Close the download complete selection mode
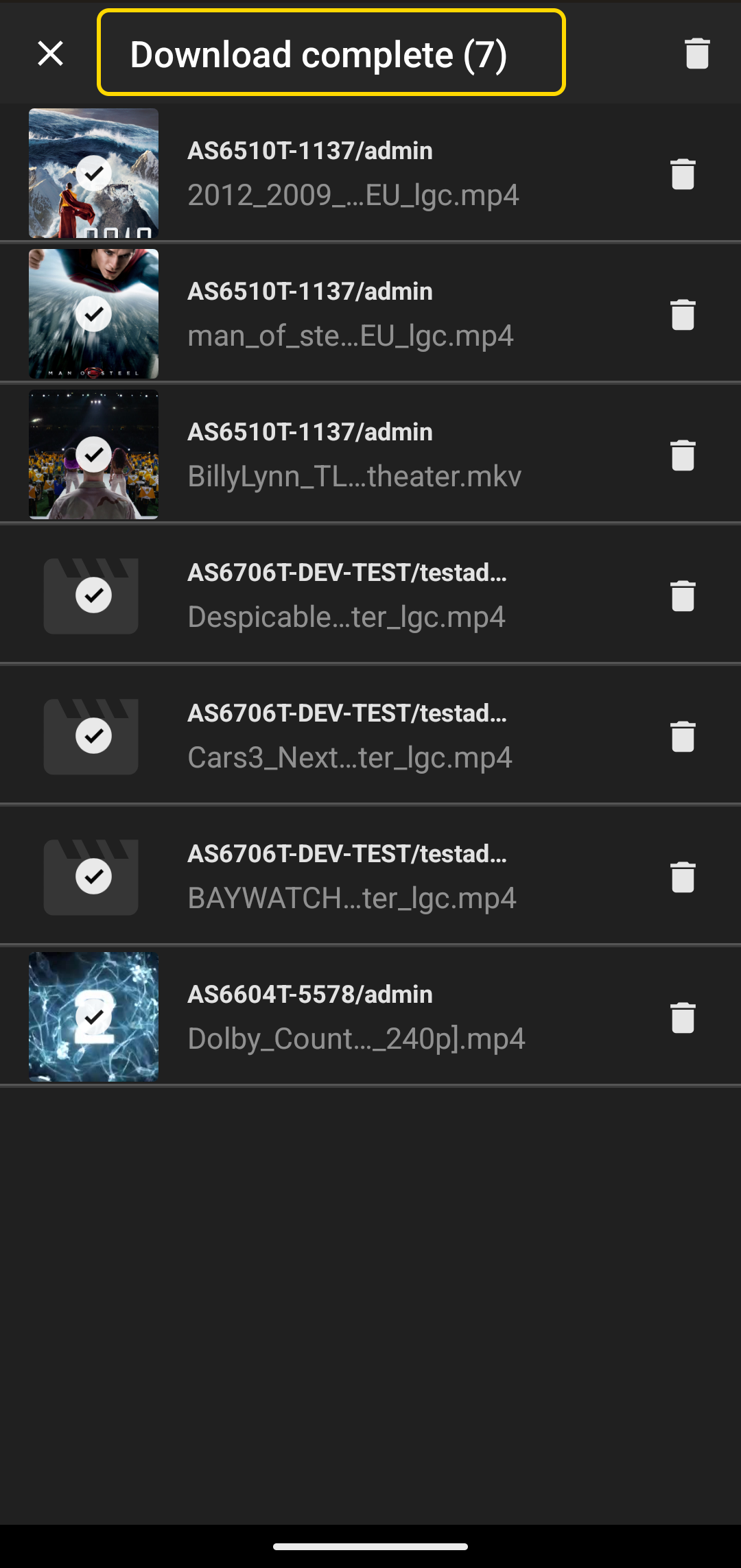The width and height of the screenshot is (741, 1568). point(50,54)
